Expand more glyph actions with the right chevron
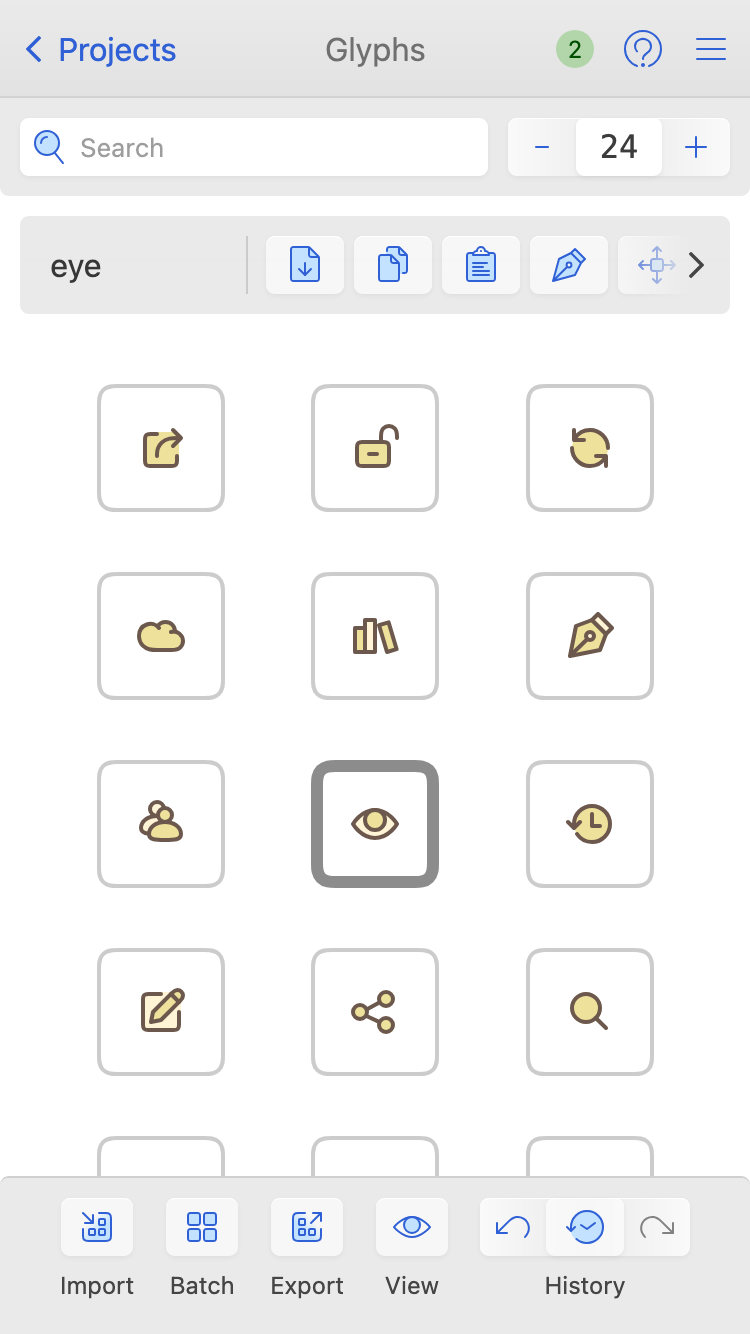 [x=697, y=265]
